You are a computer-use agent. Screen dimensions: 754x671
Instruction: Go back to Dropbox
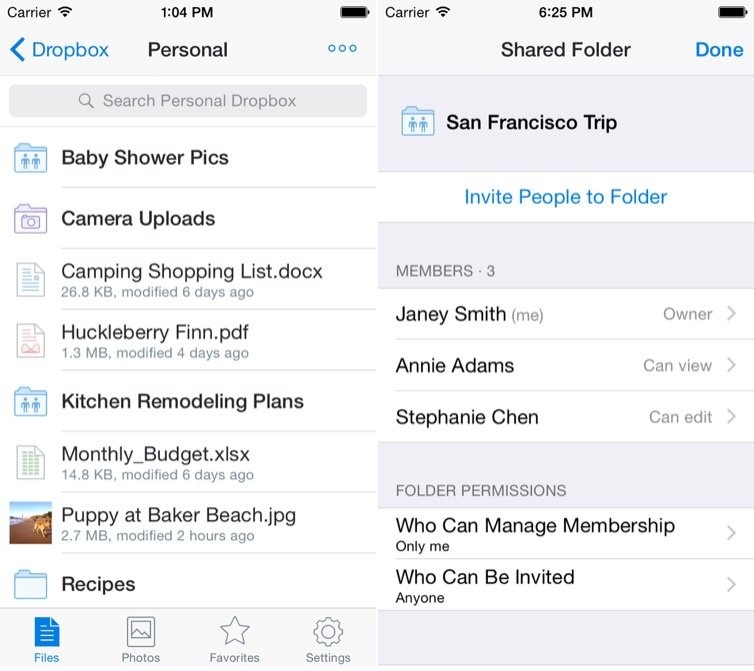click(x=59, y=50)
